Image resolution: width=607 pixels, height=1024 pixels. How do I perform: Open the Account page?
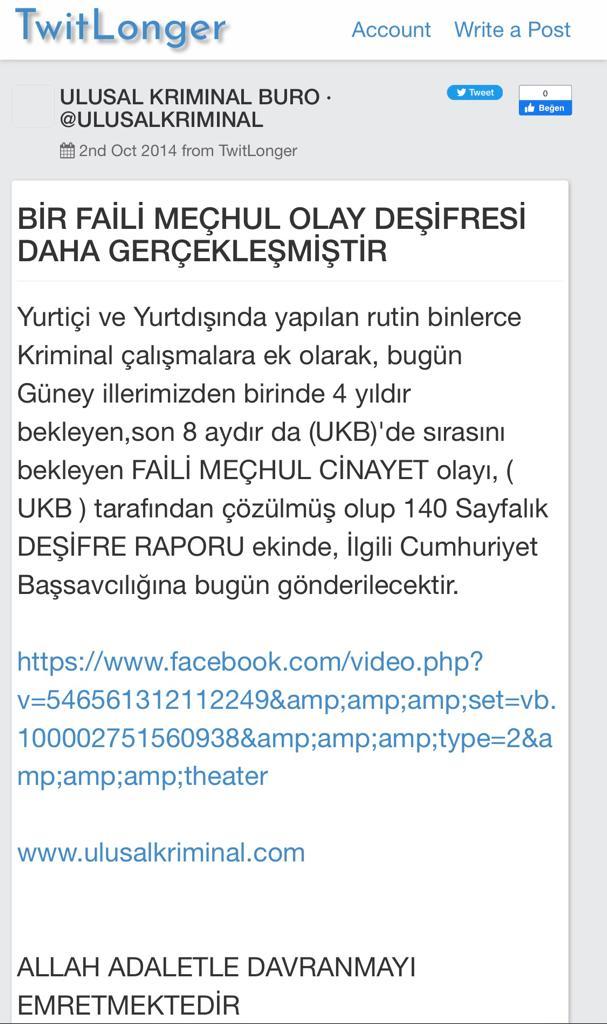coord(391,30)
